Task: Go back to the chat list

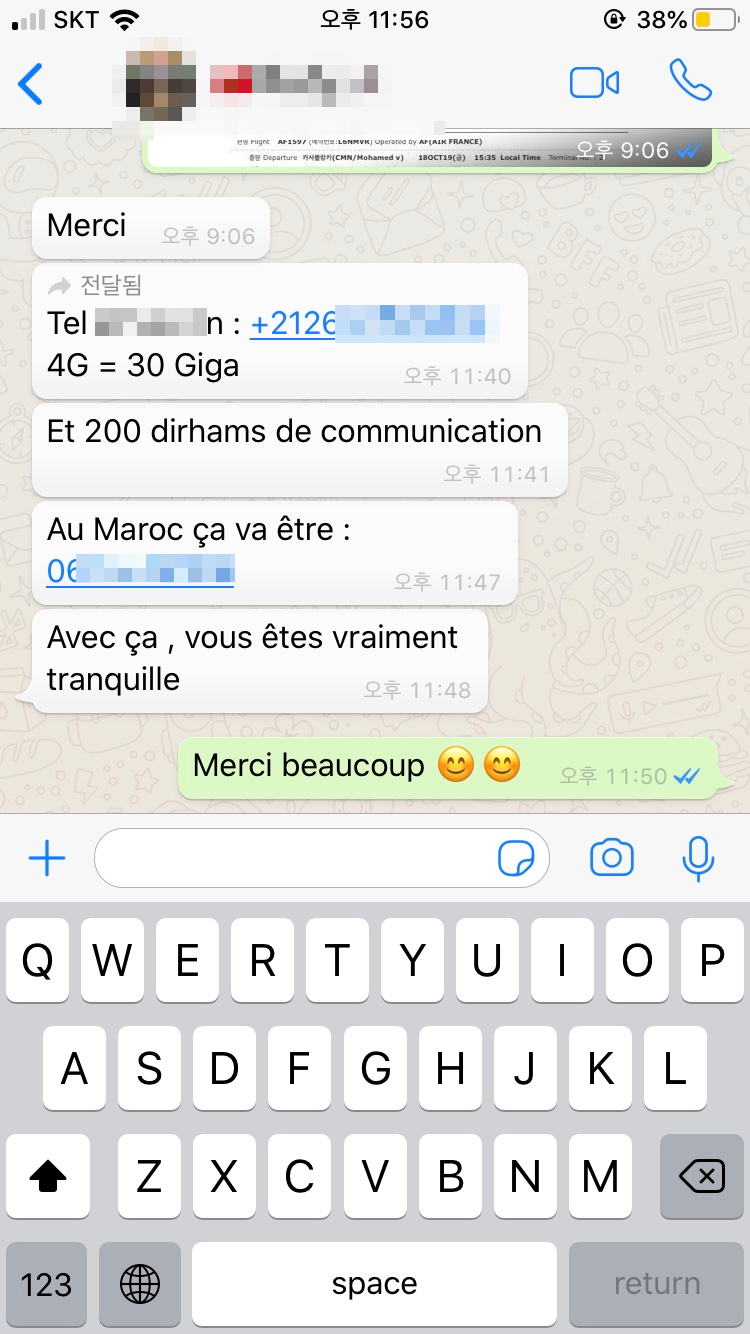Action: tap(31, 84)
